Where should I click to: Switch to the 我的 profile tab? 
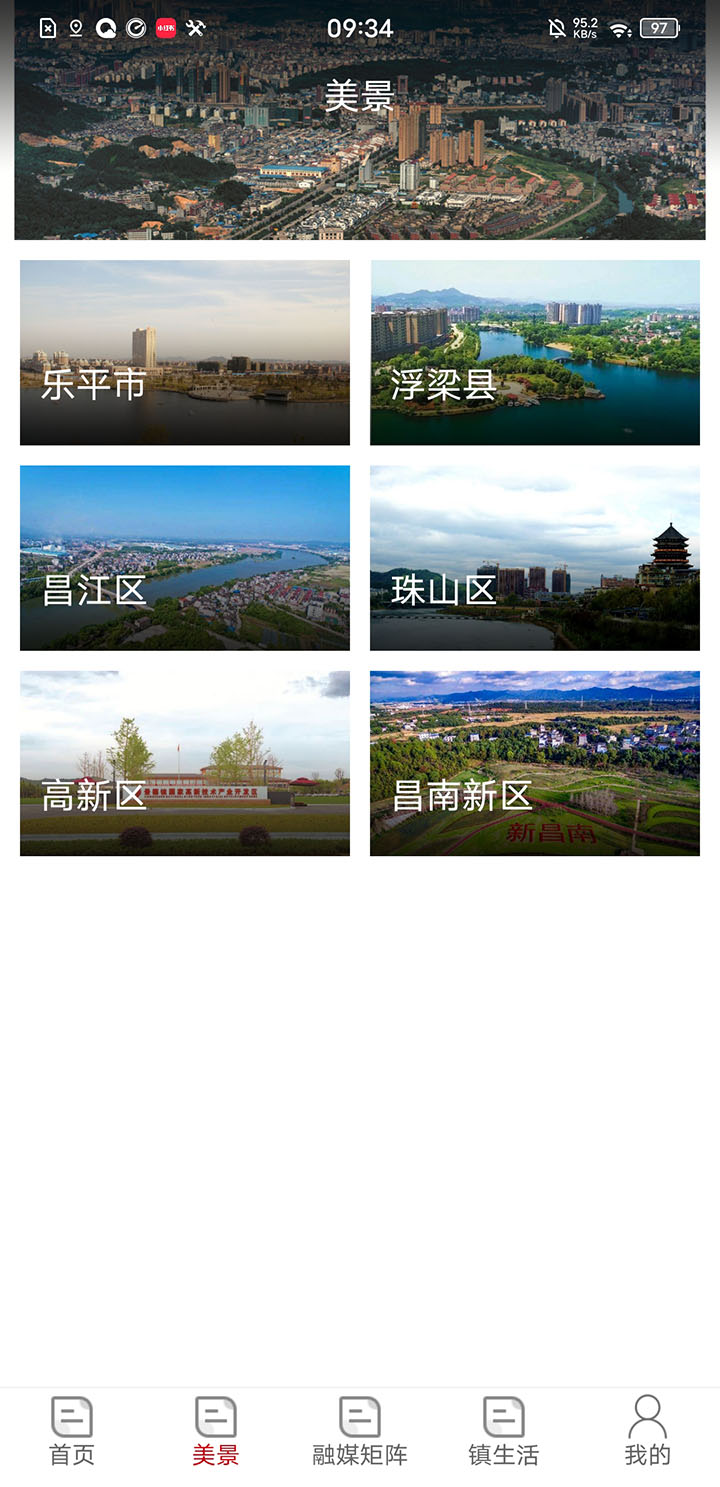tap(647, 1431)
